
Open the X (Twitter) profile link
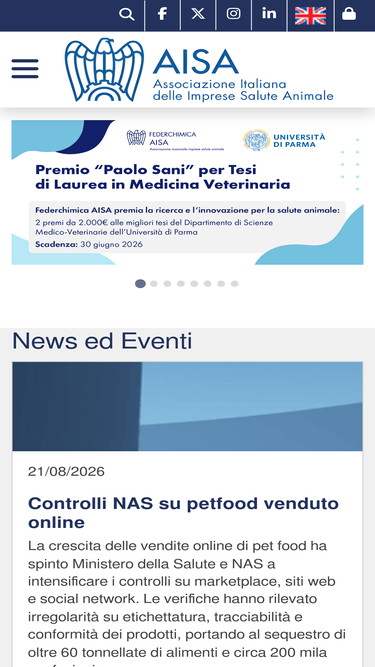(198, 14)
